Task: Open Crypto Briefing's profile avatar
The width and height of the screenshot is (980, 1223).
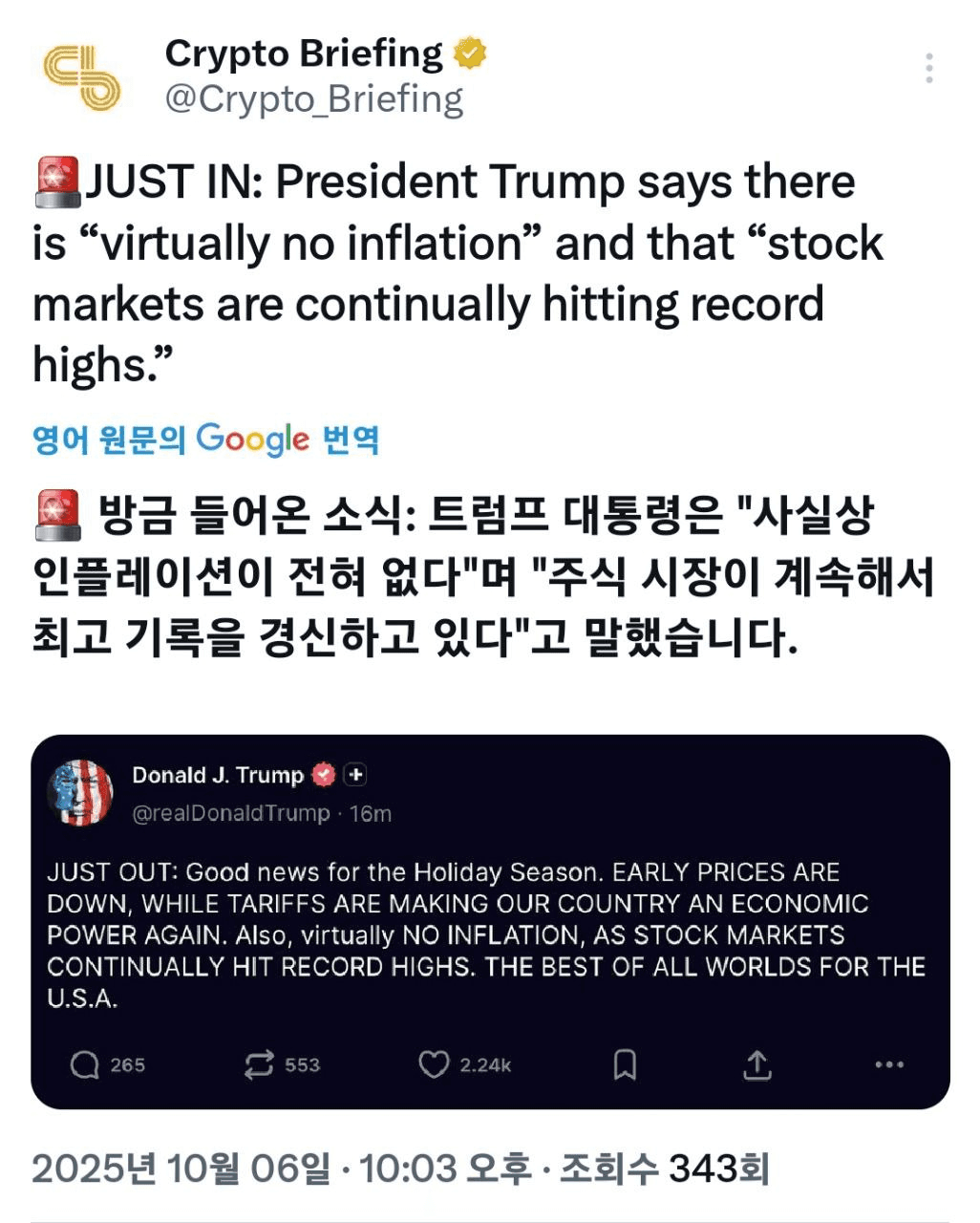Action: pyautogui.click(x=81, y=76)
